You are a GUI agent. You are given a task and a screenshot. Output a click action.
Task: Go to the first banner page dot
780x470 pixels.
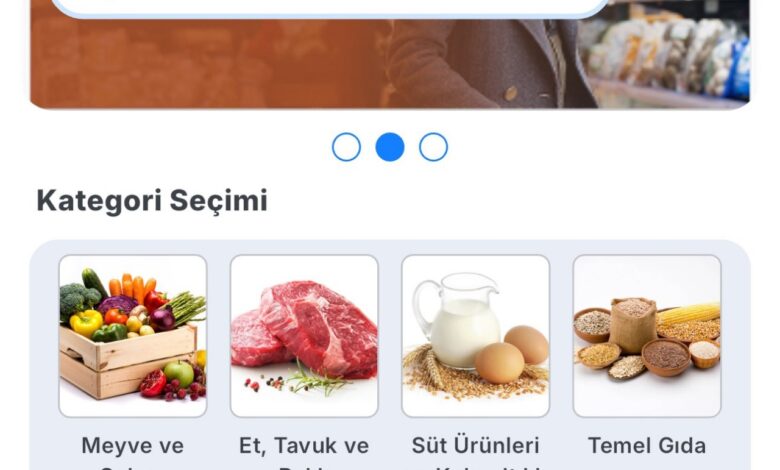pyautogui.click(x=346, y=147)
